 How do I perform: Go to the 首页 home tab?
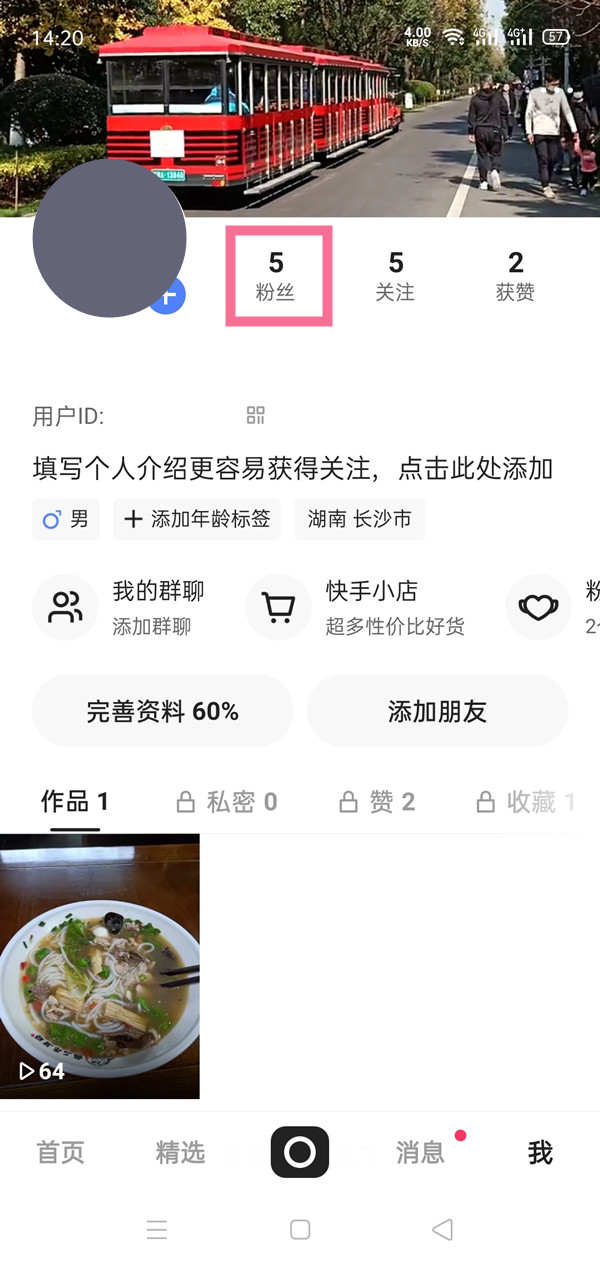61,1152
